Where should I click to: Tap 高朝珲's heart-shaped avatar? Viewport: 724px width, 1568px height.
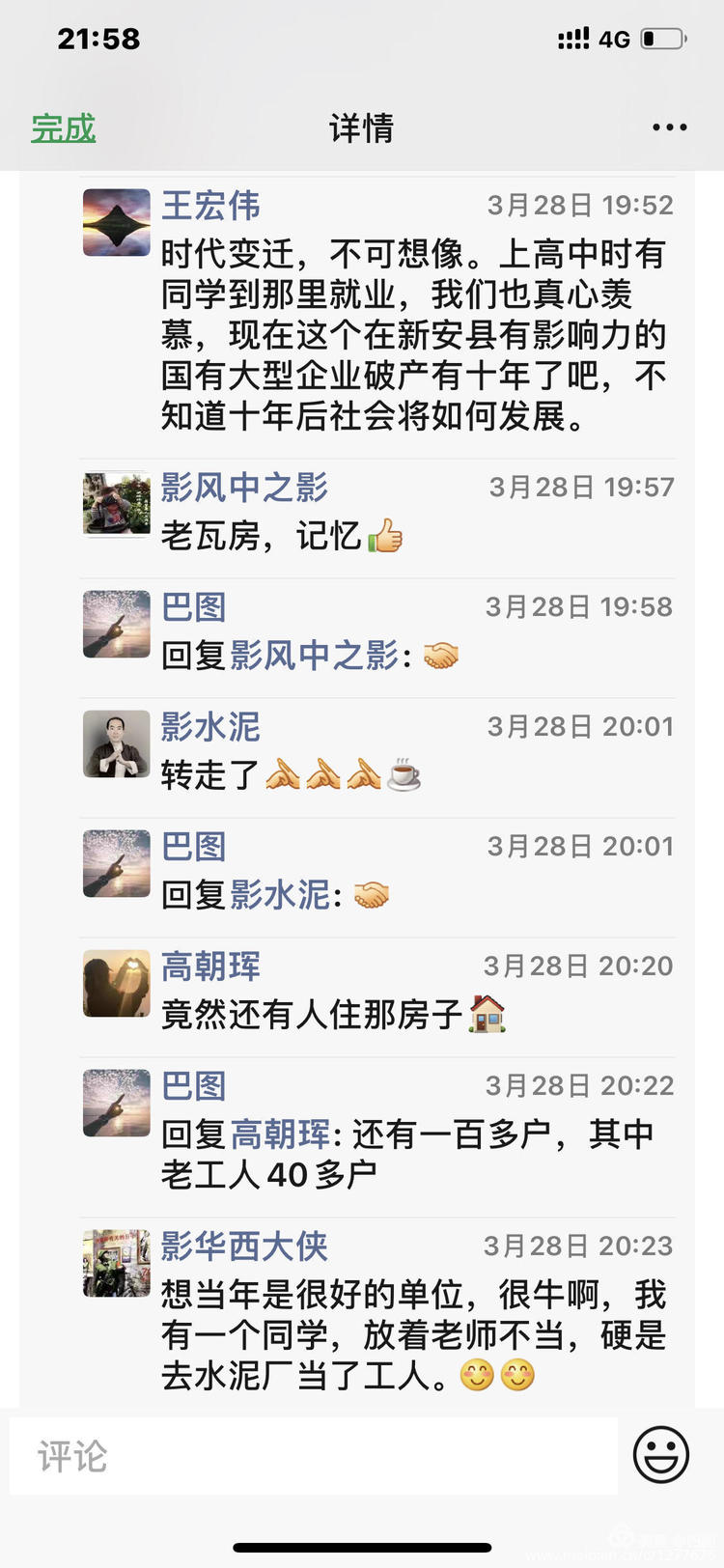[116, 983]
